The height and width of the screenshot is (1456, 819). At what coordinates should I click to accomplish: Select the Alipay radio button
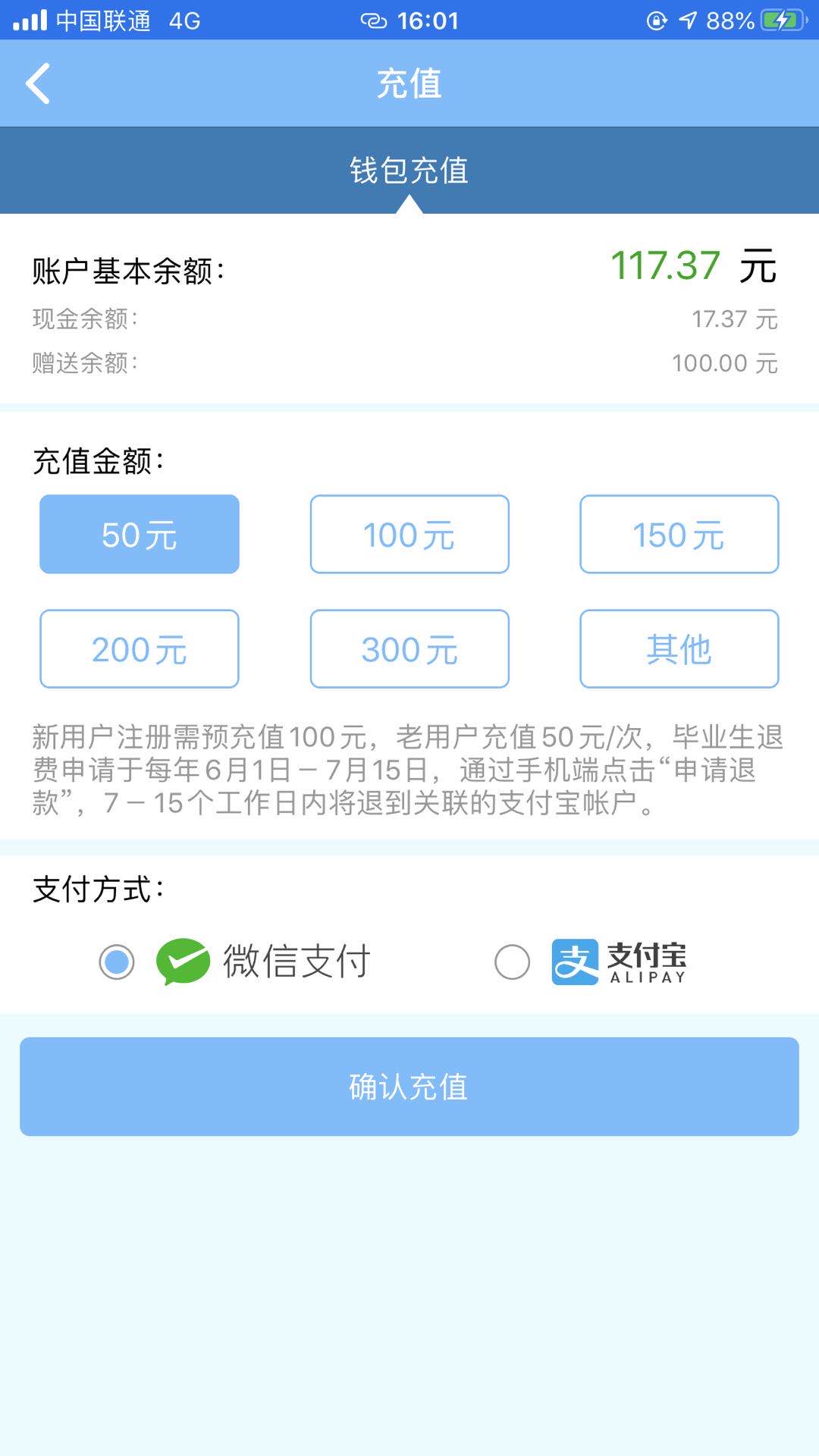(513, 962)
